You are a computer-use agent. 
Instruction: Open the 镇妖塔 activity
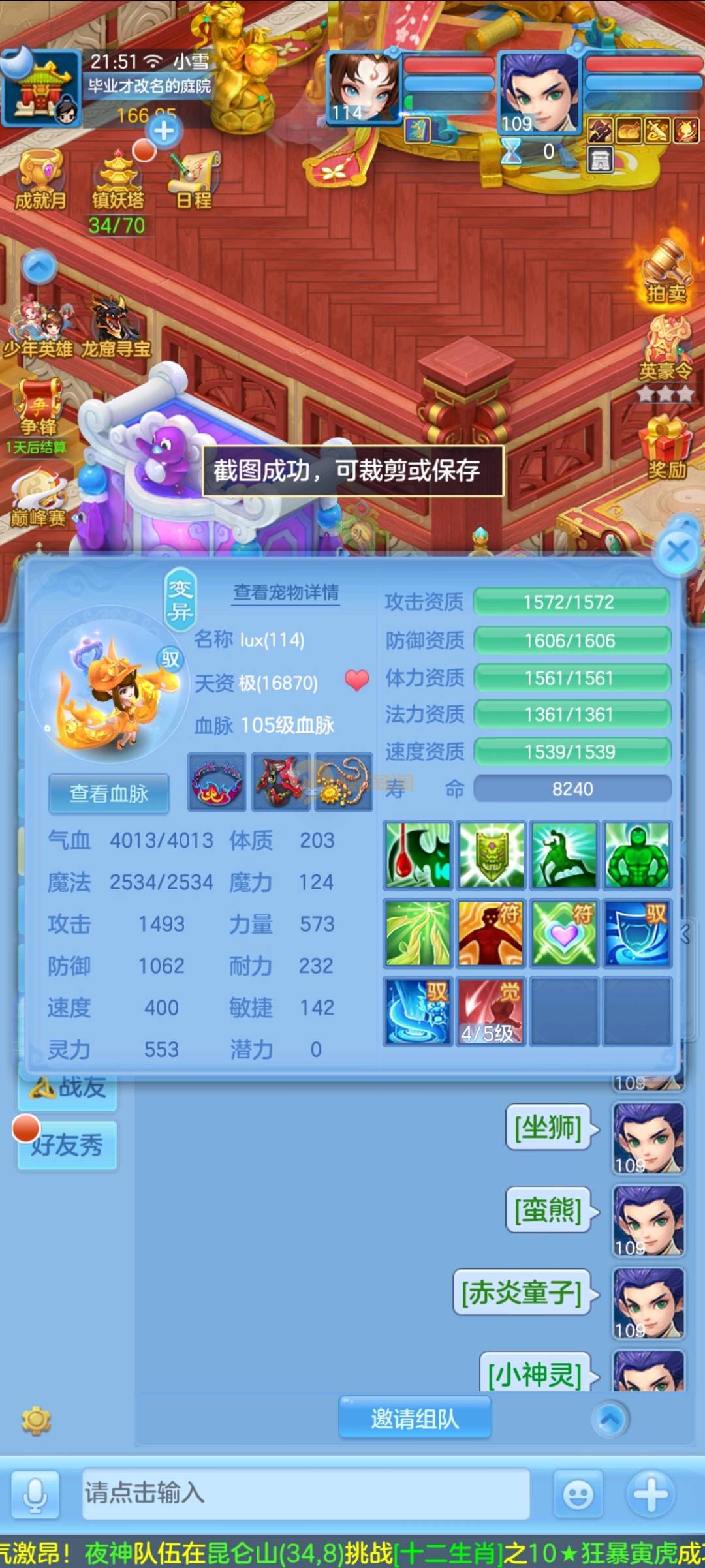click(x=117, y=181)
